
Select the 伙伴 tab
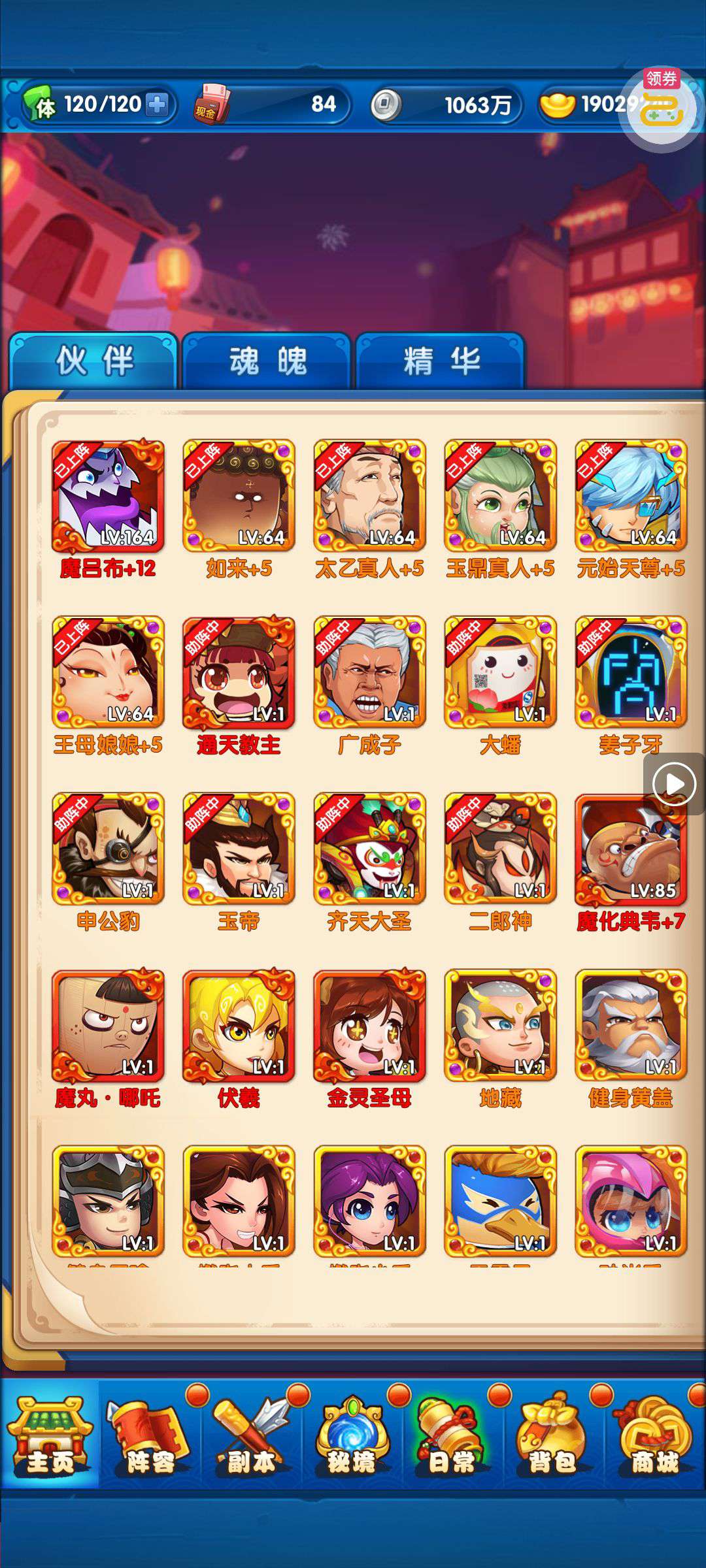(93, 361)
